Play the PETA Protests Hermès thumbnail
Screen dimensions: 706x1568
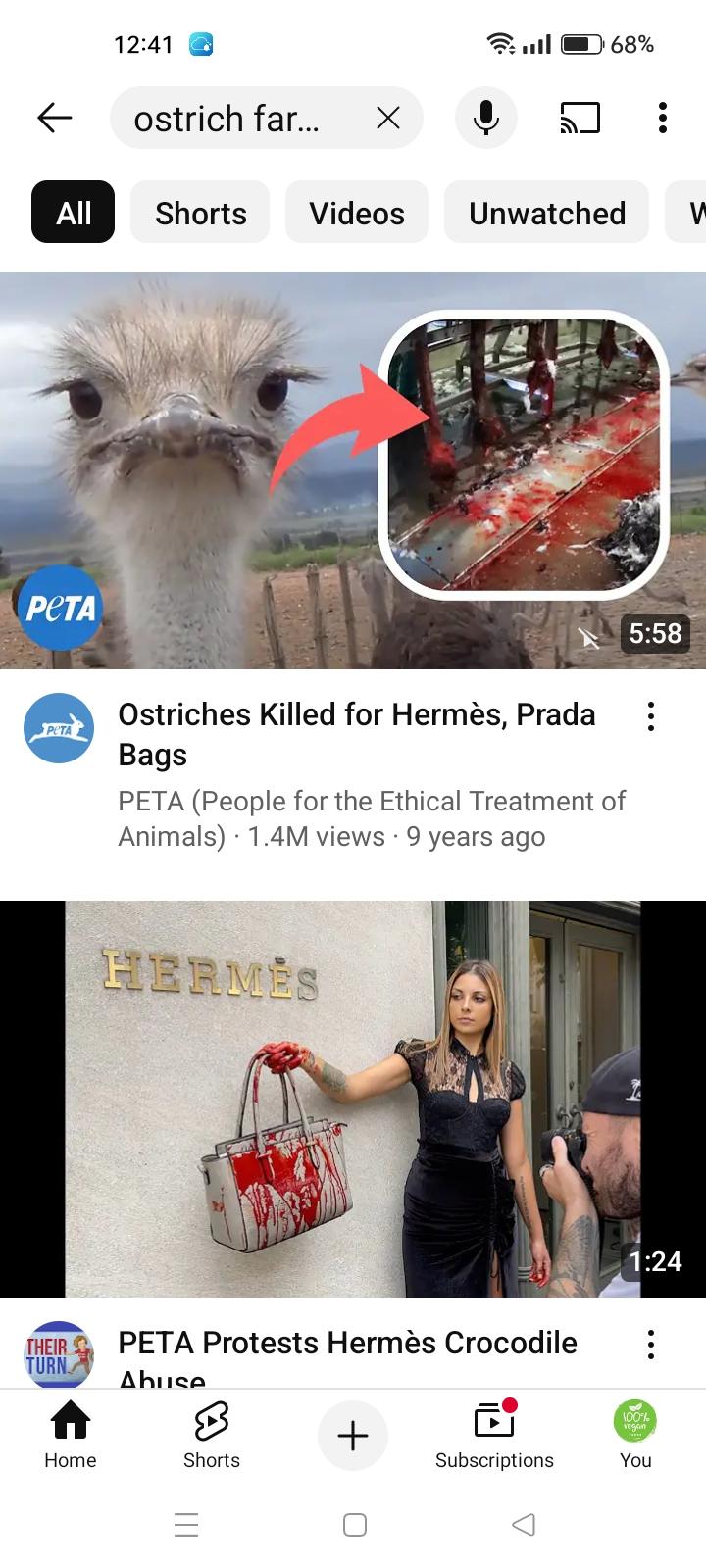point(353,1099)
